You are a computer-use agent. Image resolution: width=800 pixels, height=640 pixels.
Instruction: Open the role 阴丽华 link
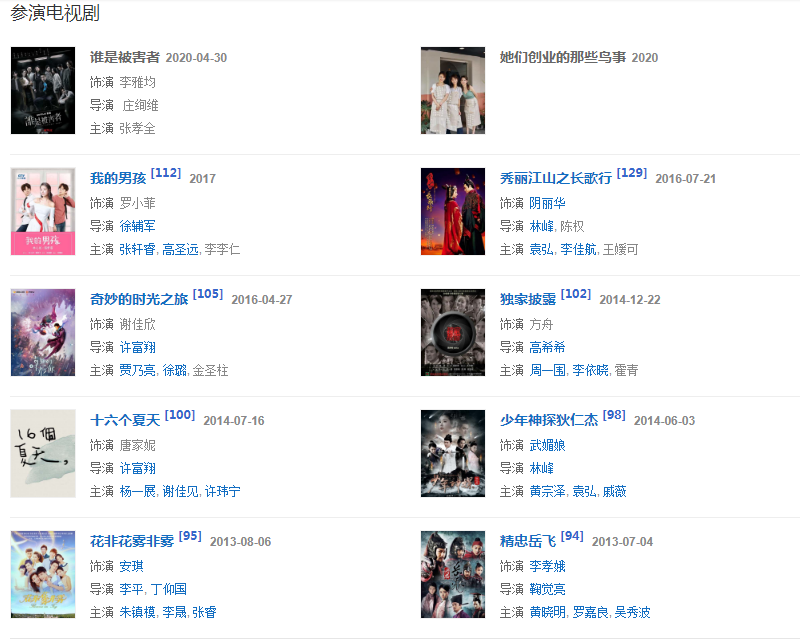[x=547, y=202]
